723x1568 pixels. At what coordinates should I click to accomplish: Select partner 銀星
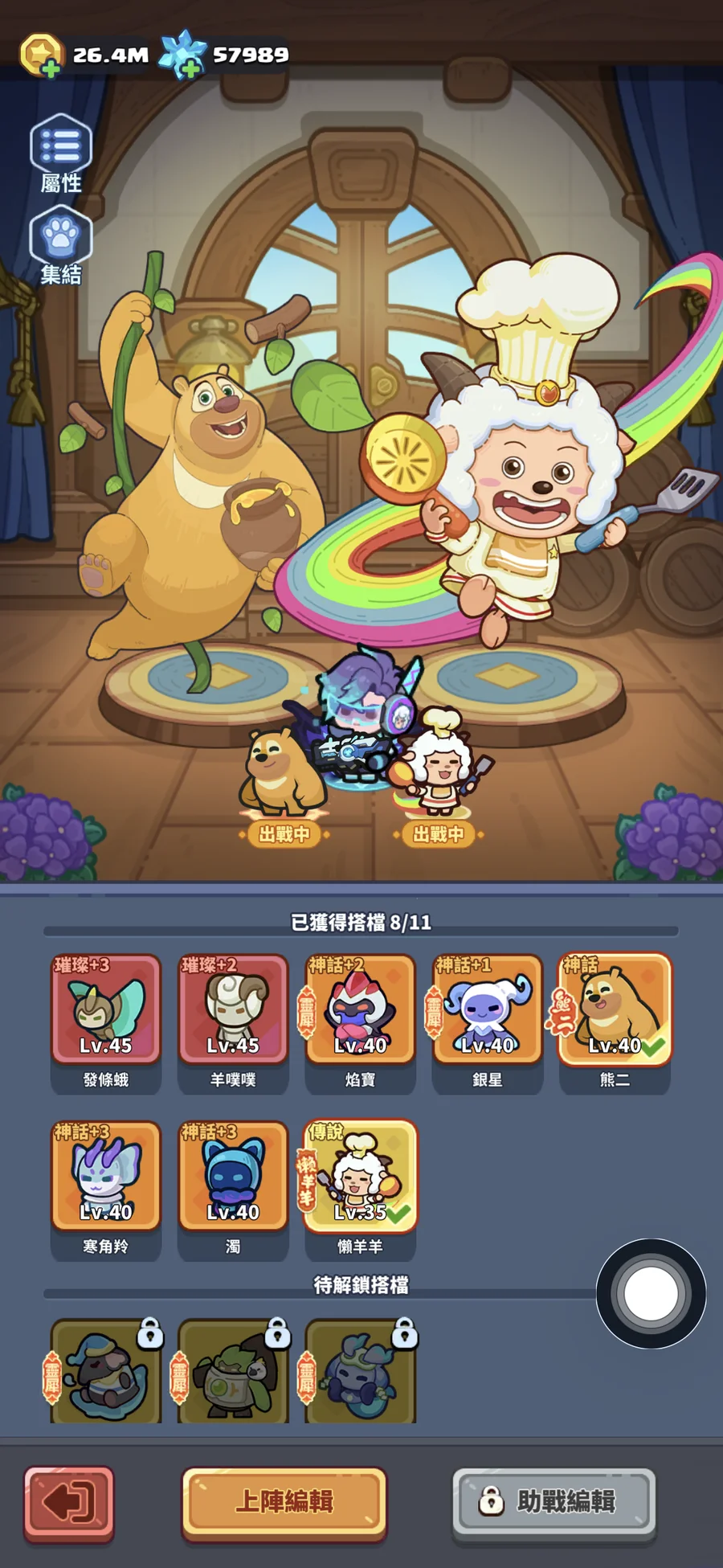[x=487, y=1009]
